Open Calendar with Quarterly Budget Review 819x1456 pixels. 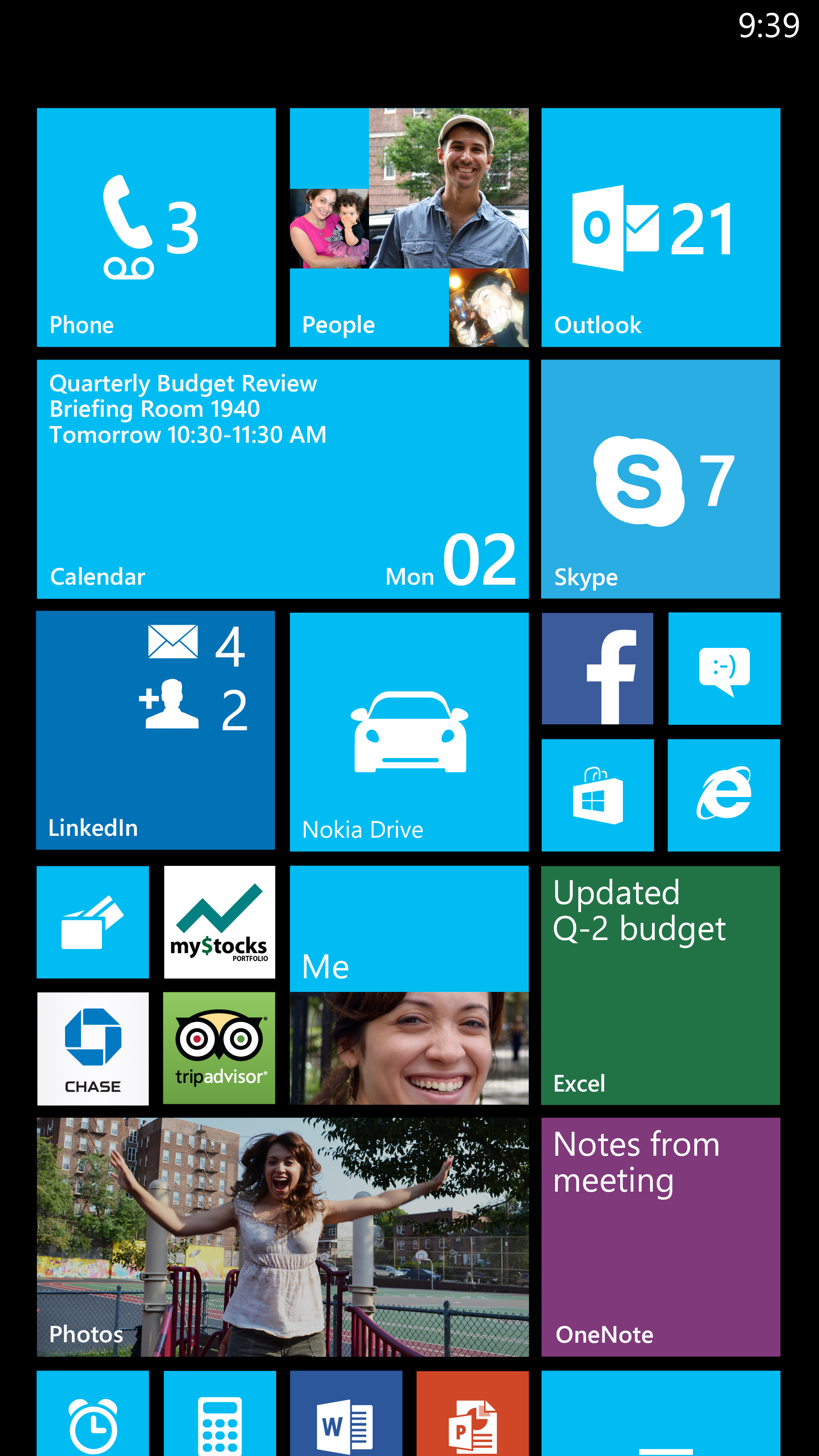pos(283,479)
